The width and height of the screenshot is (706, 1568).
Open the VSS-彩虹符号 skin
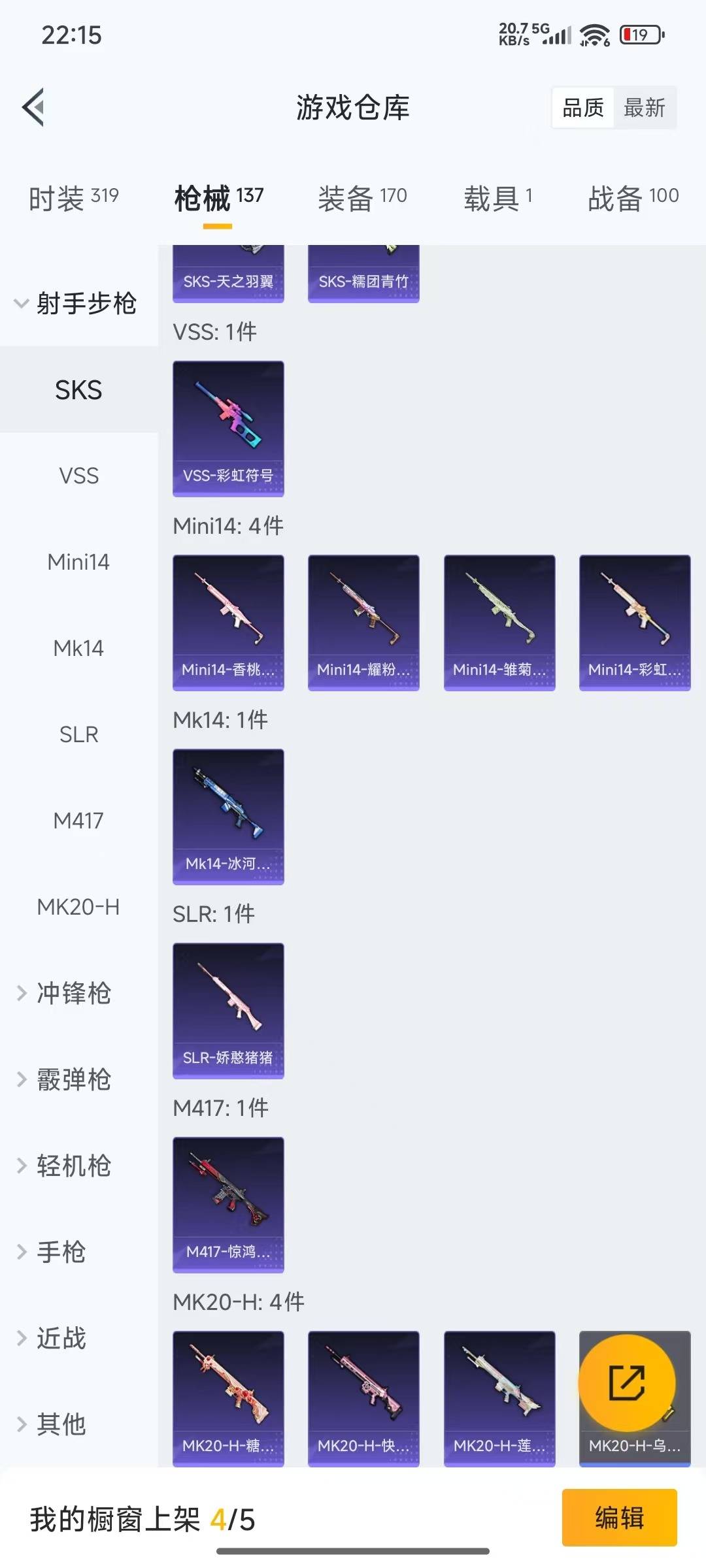(x=228, y=428)
